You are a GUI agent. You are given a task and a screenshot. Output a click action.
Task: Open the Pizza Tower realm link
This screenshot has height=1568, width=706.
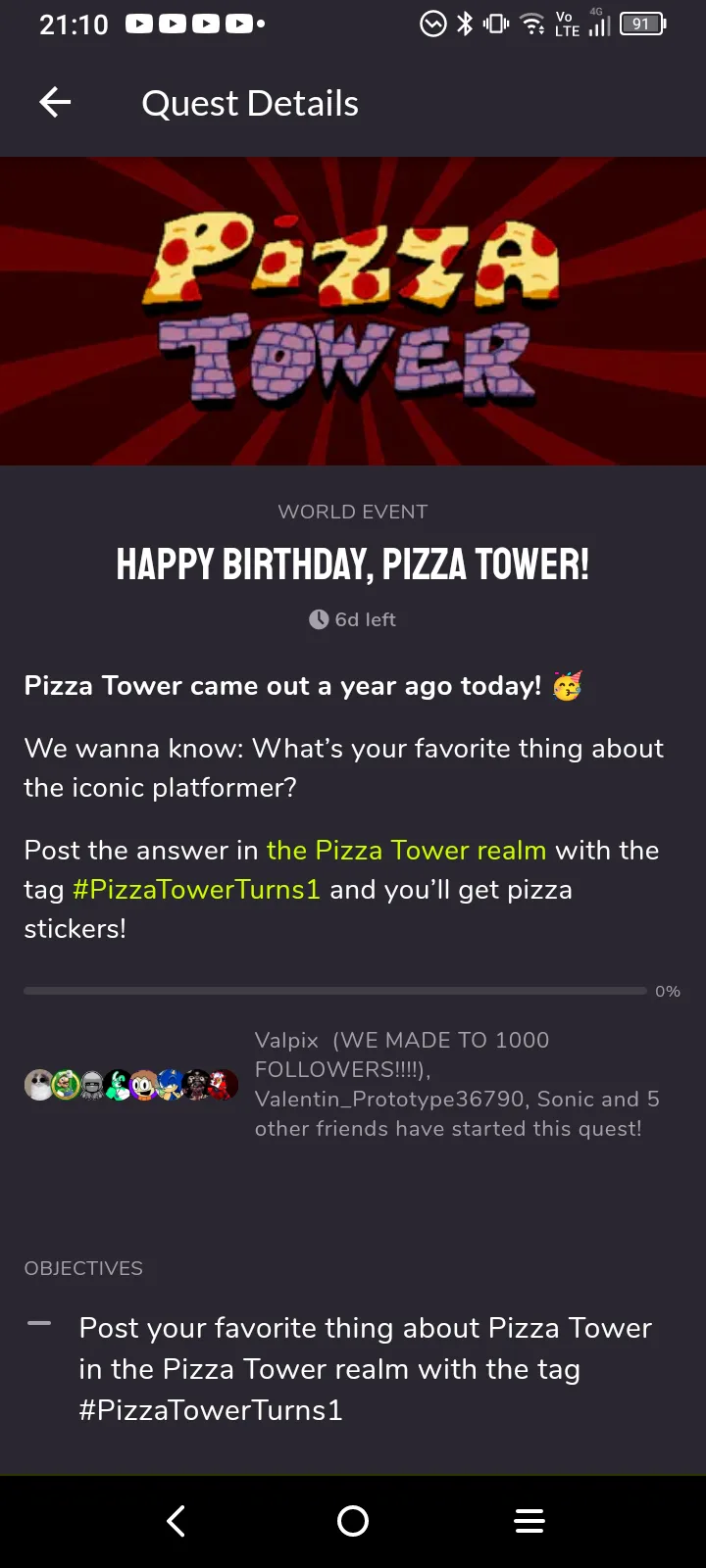click(x=406, y=850)
